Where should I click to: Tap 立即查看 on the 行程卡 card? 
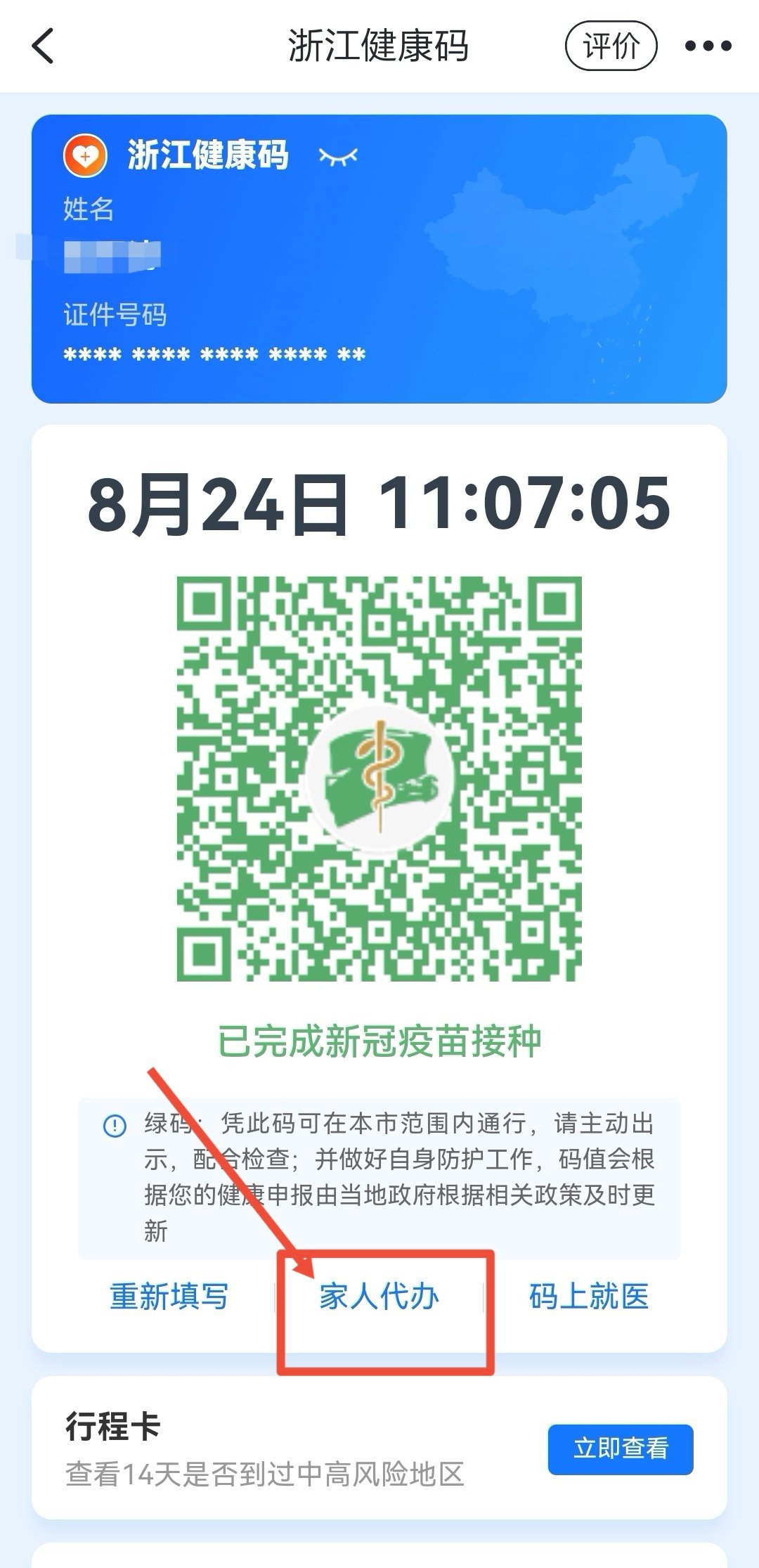tap(621, 1449)
